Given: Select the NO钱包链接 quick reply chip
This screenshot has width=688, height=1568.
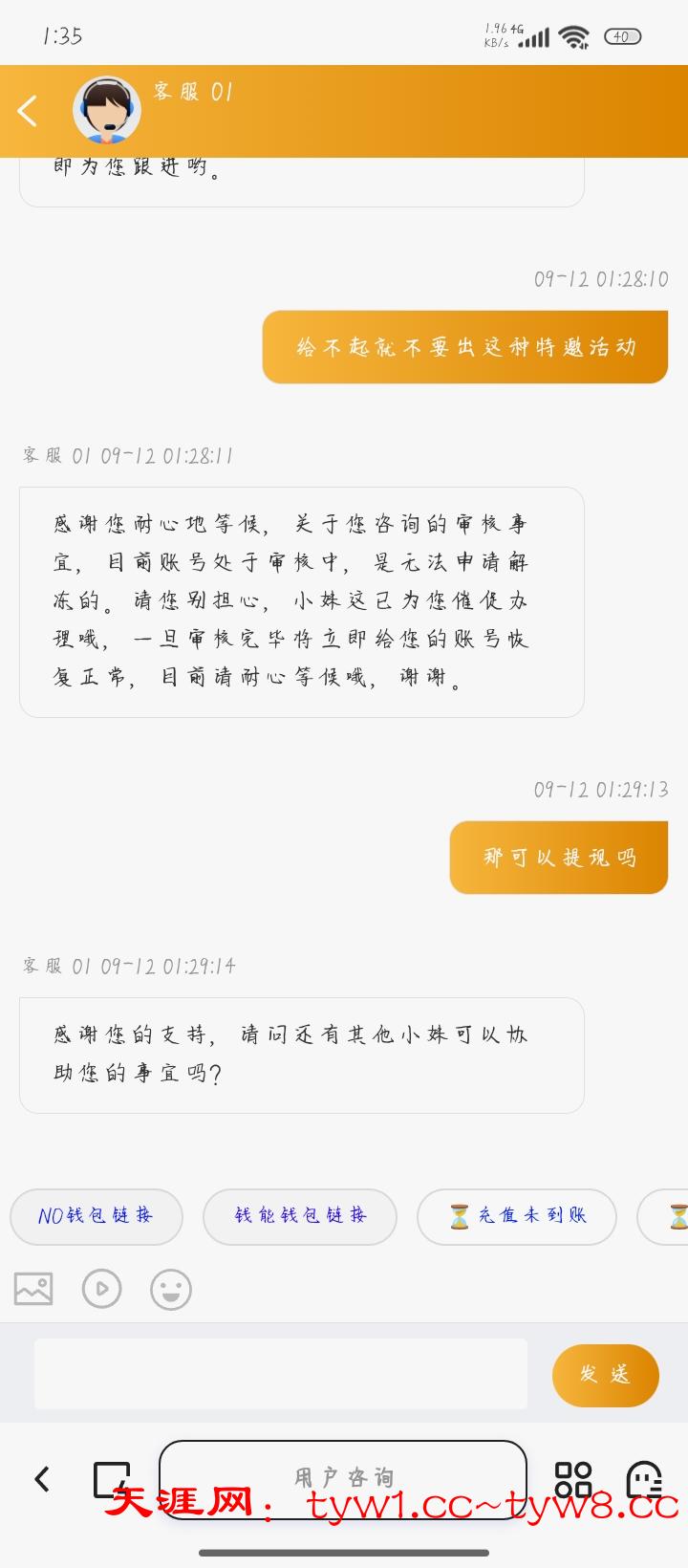Looking at the screenshot, I should pyautogui.click(x=96, y=1216).
